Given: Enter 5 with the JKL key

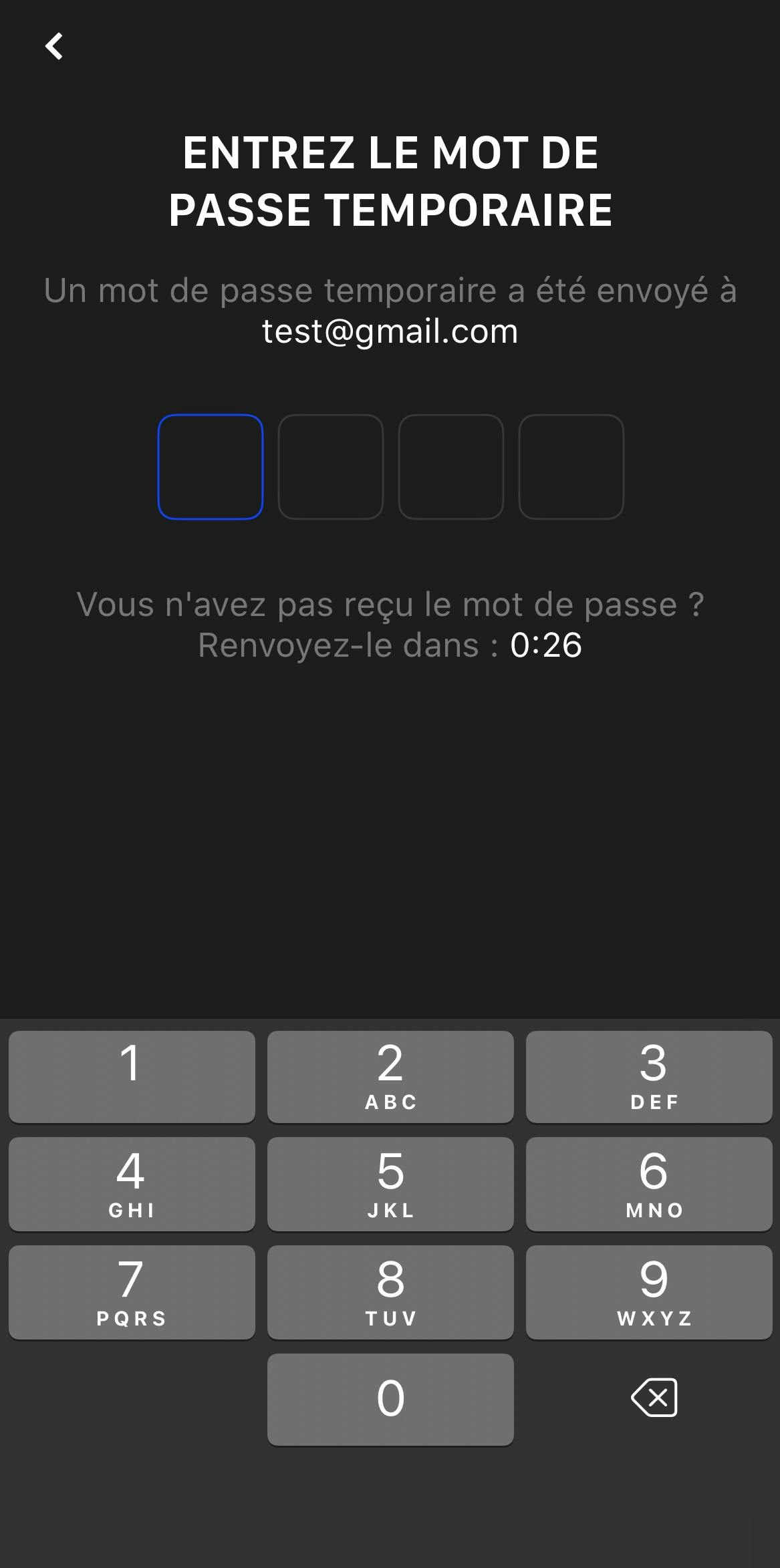Looking at the screenshot, I should (x=390, y=1184).
